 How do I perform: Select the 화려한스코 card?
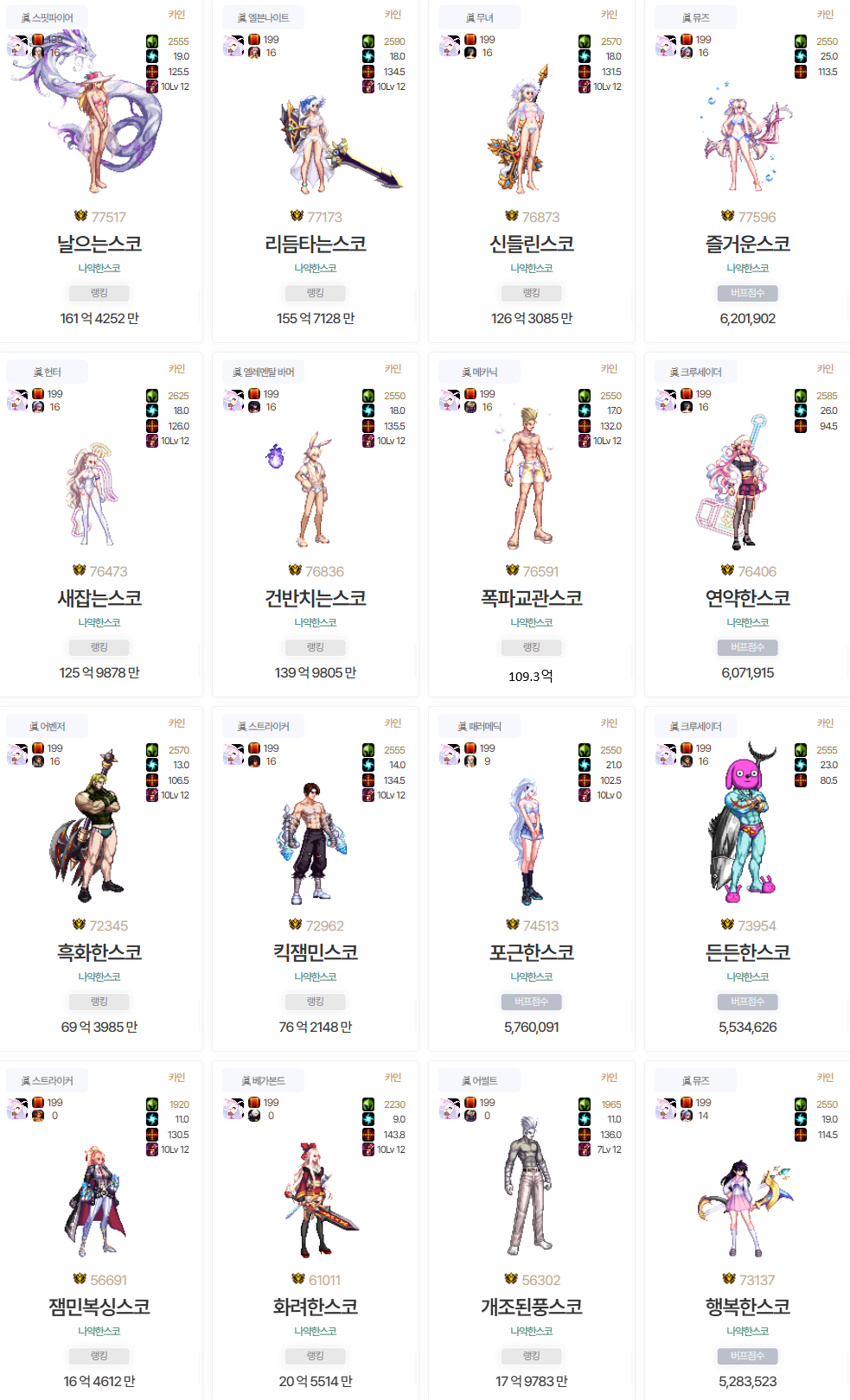click(316, 1307)
